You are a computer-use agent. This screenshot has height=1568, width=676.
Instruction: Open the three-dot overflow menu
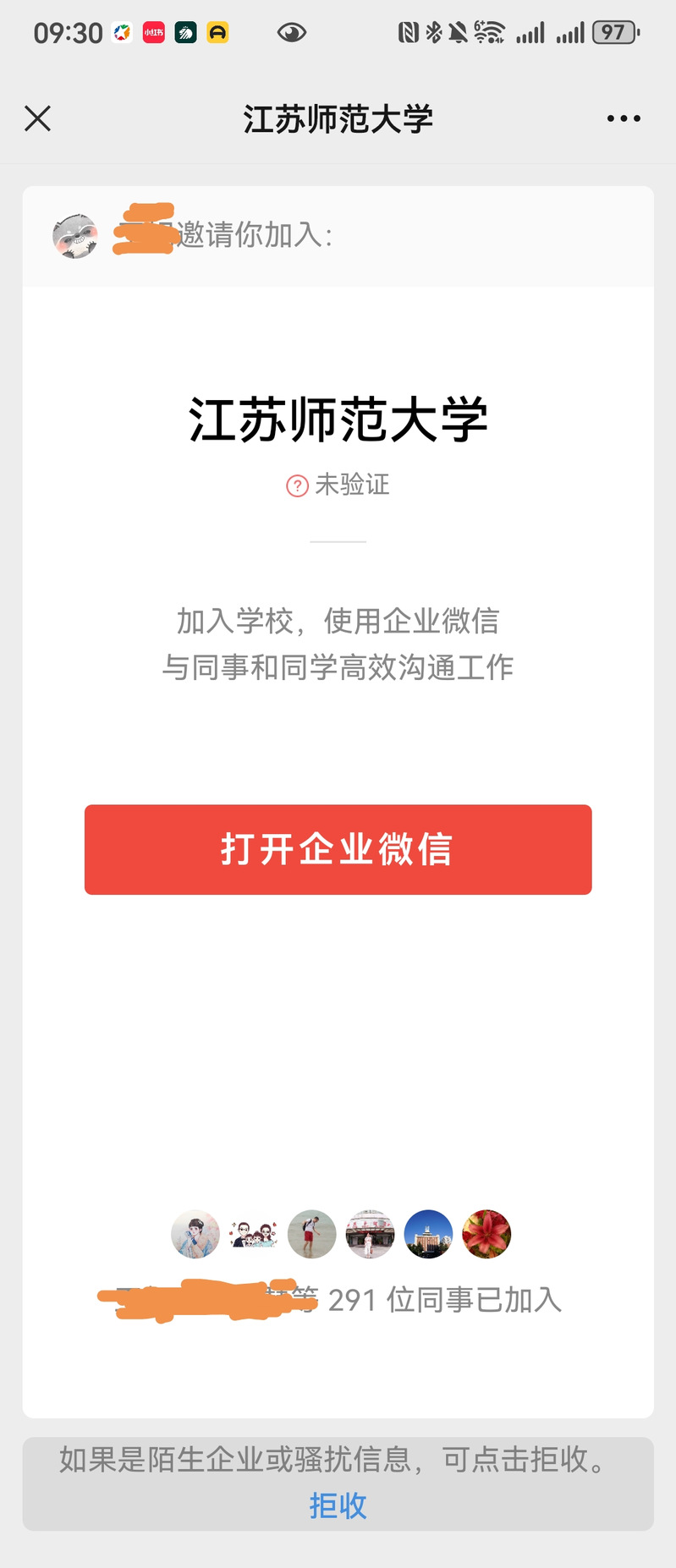624,118
